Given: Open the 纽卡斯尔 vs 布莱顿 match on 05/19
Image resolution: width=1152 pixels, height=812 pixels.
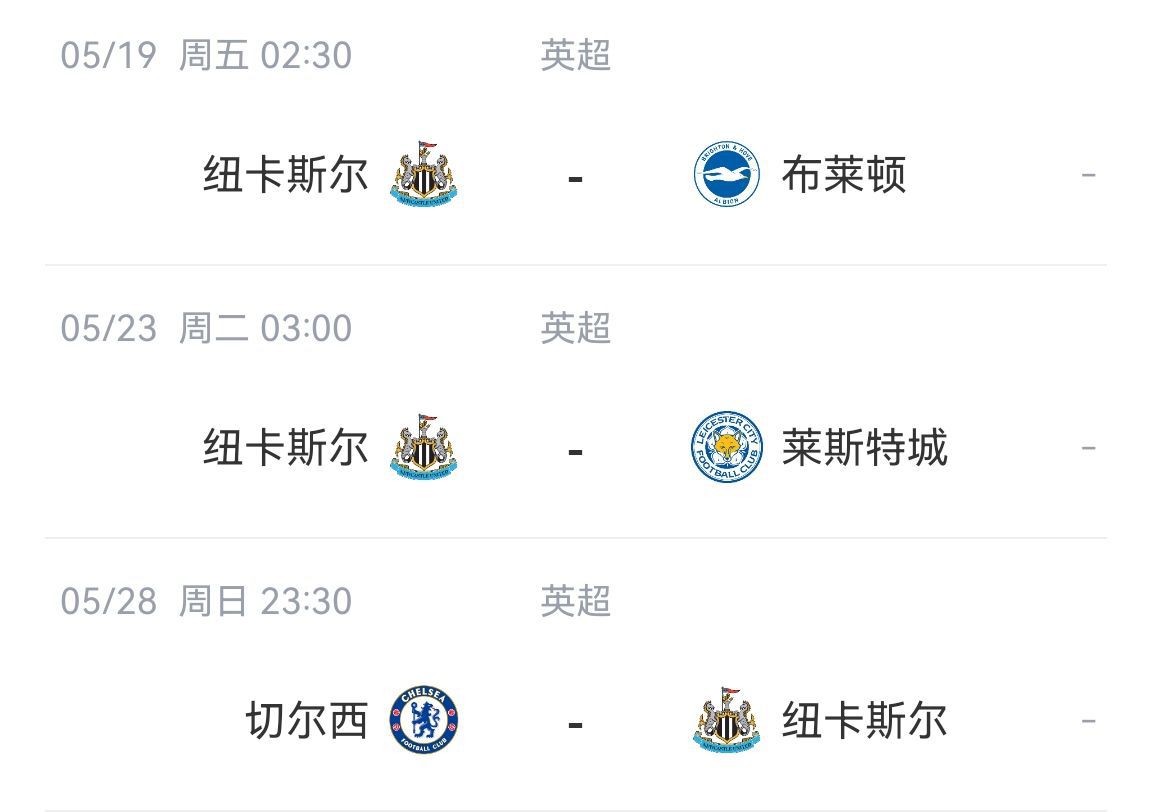Looking at the screenshot, I should (x=575, y=177).
